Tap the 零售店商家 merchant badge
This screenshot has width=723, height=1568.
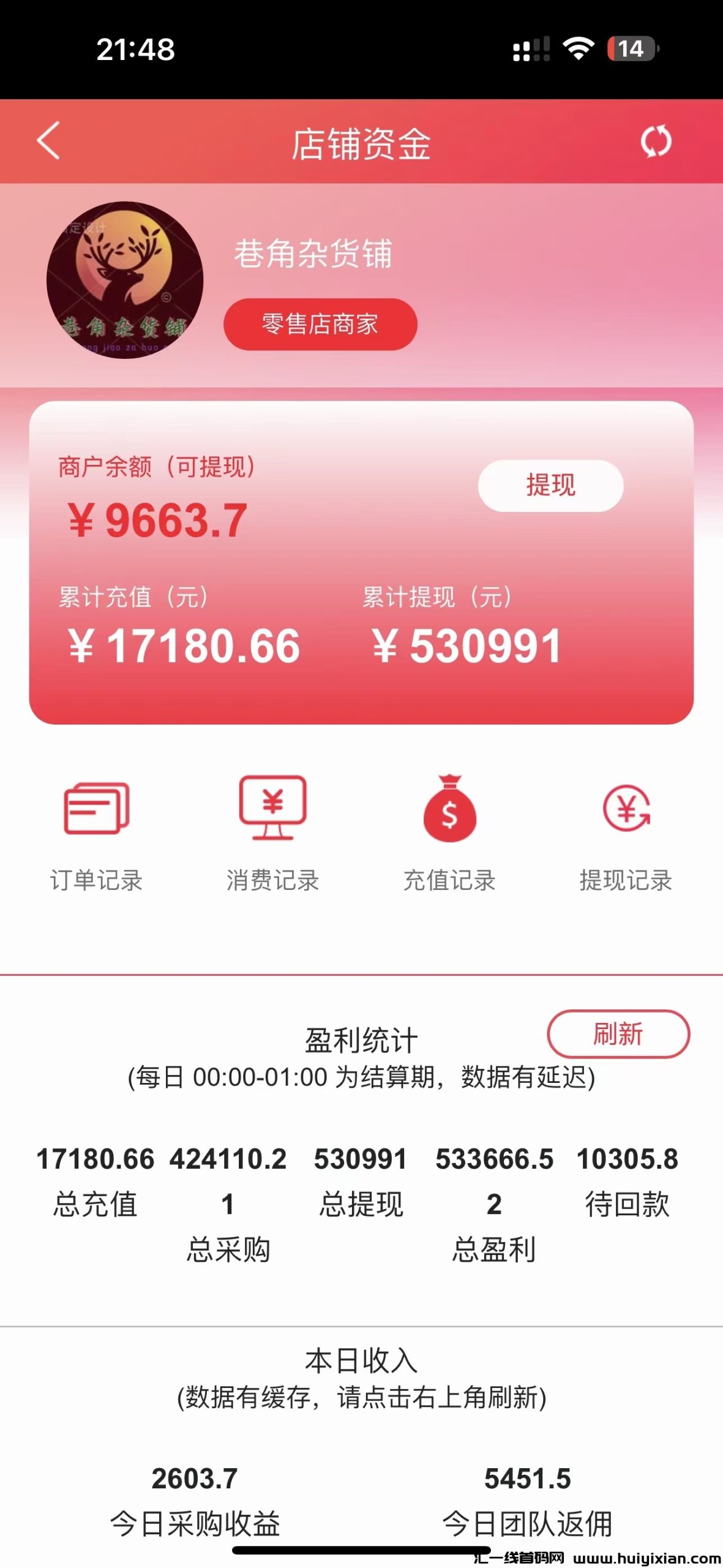click(320, 325)
